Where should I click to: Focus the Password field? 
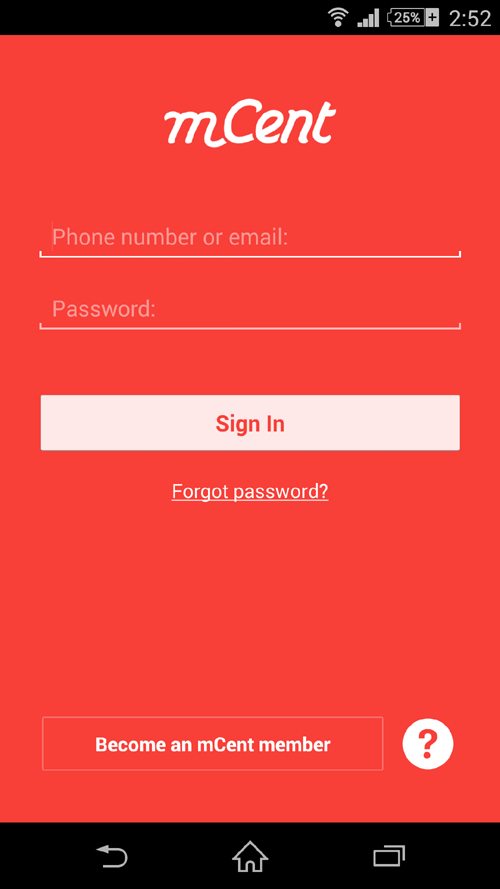pos(249,310)
